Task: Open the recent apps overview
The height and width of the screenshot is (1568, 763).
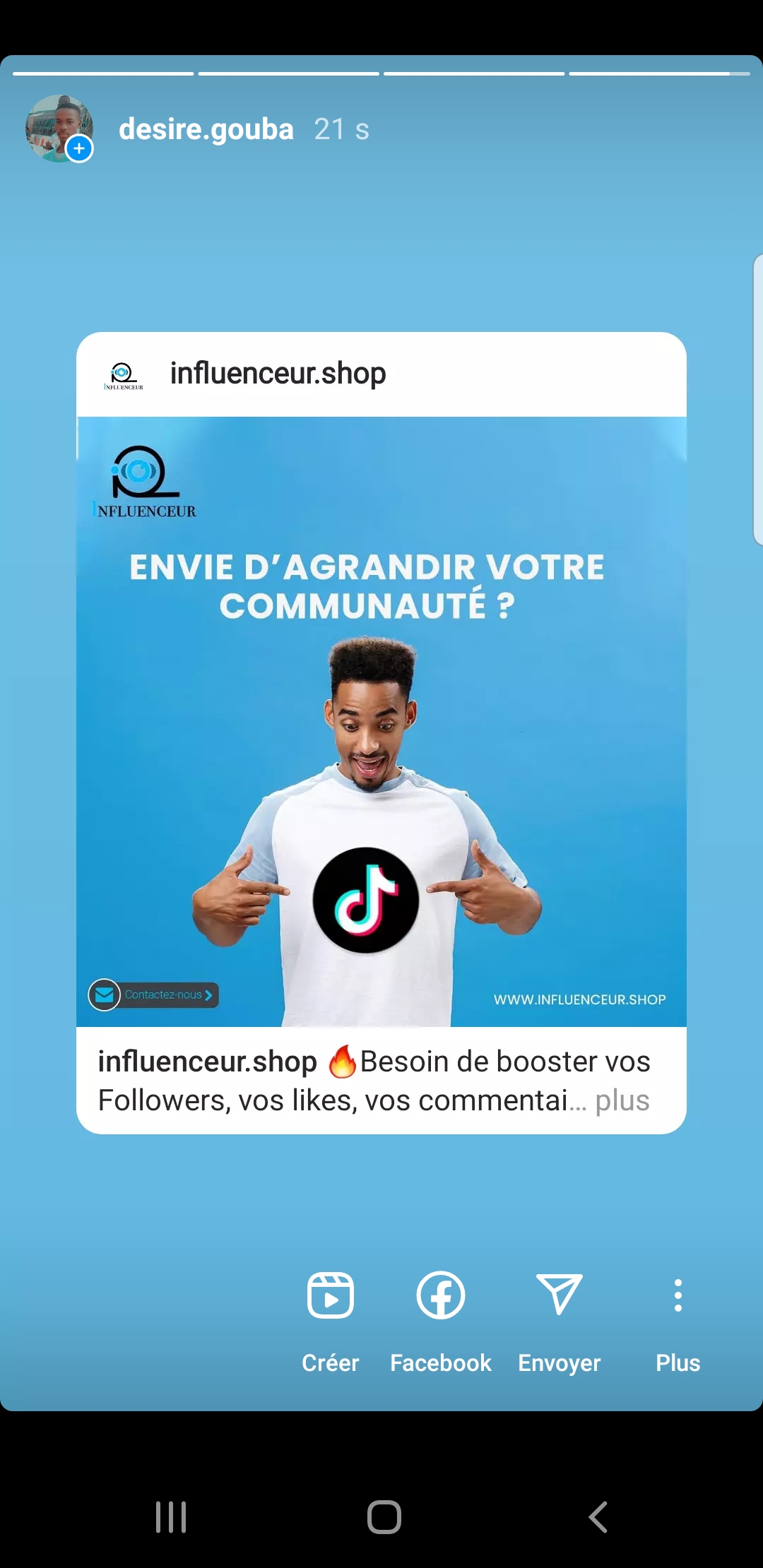Action: click(x=171, y=1516)
